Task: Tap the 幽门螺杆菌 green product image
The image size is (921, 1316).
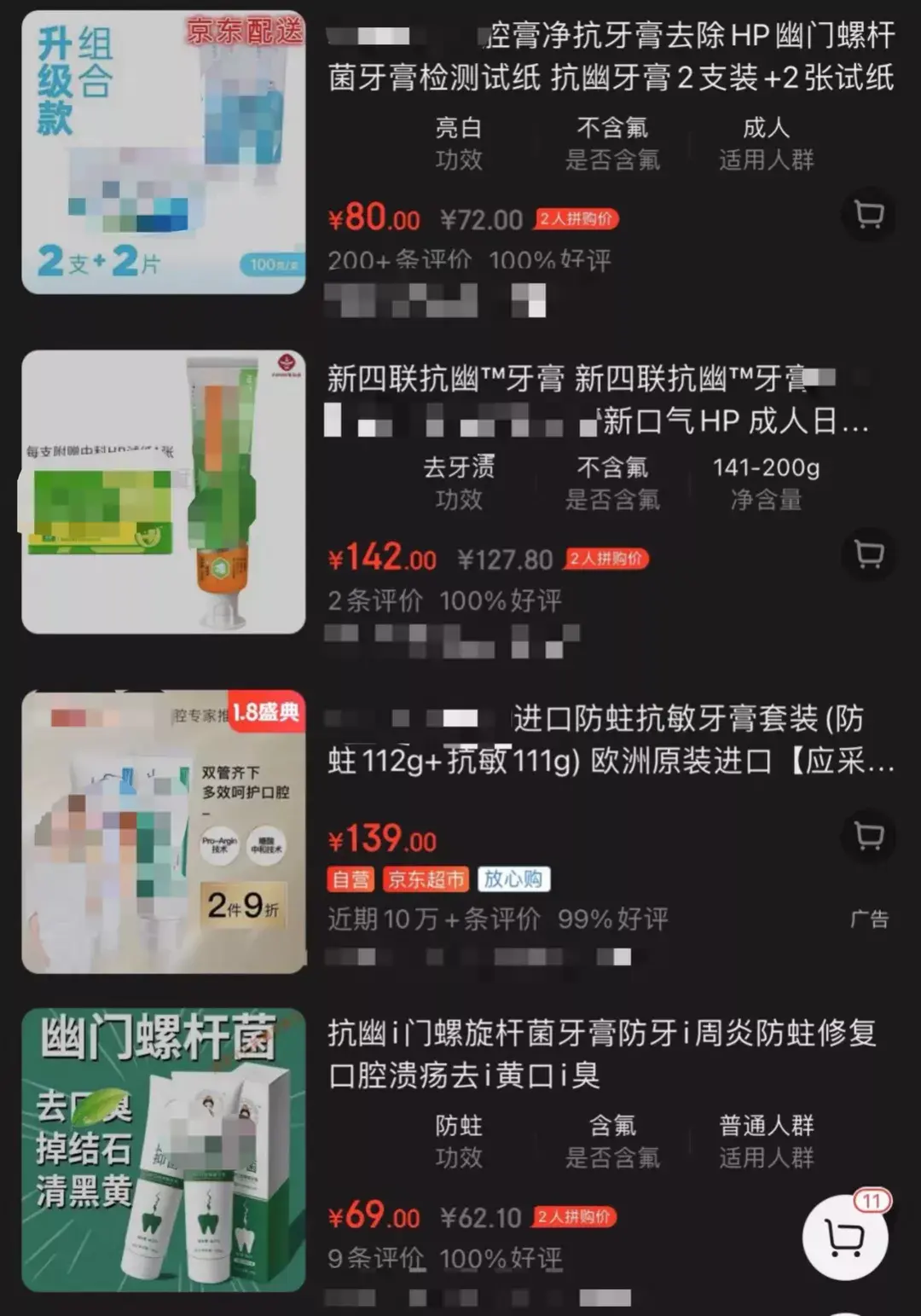Action: pos(164,1149)
